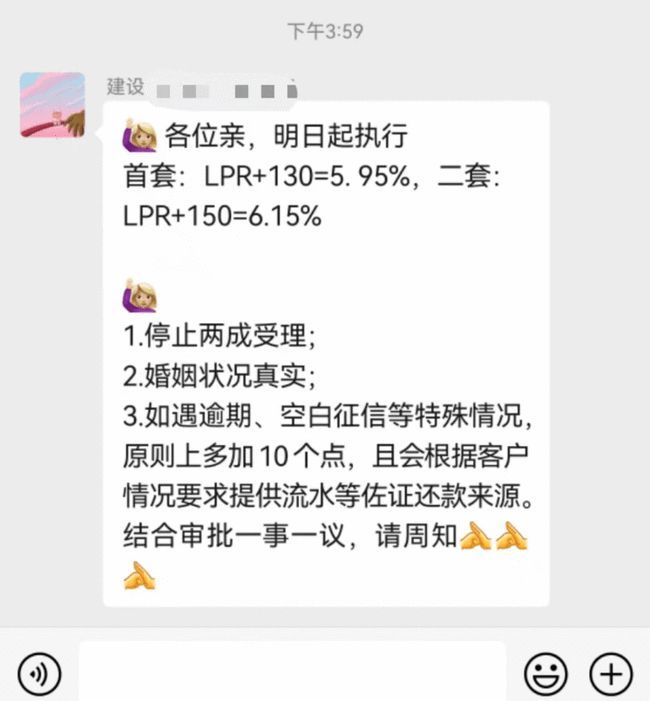
Task: Tap the sender's profile avatar
Action: tap(52, 104)
